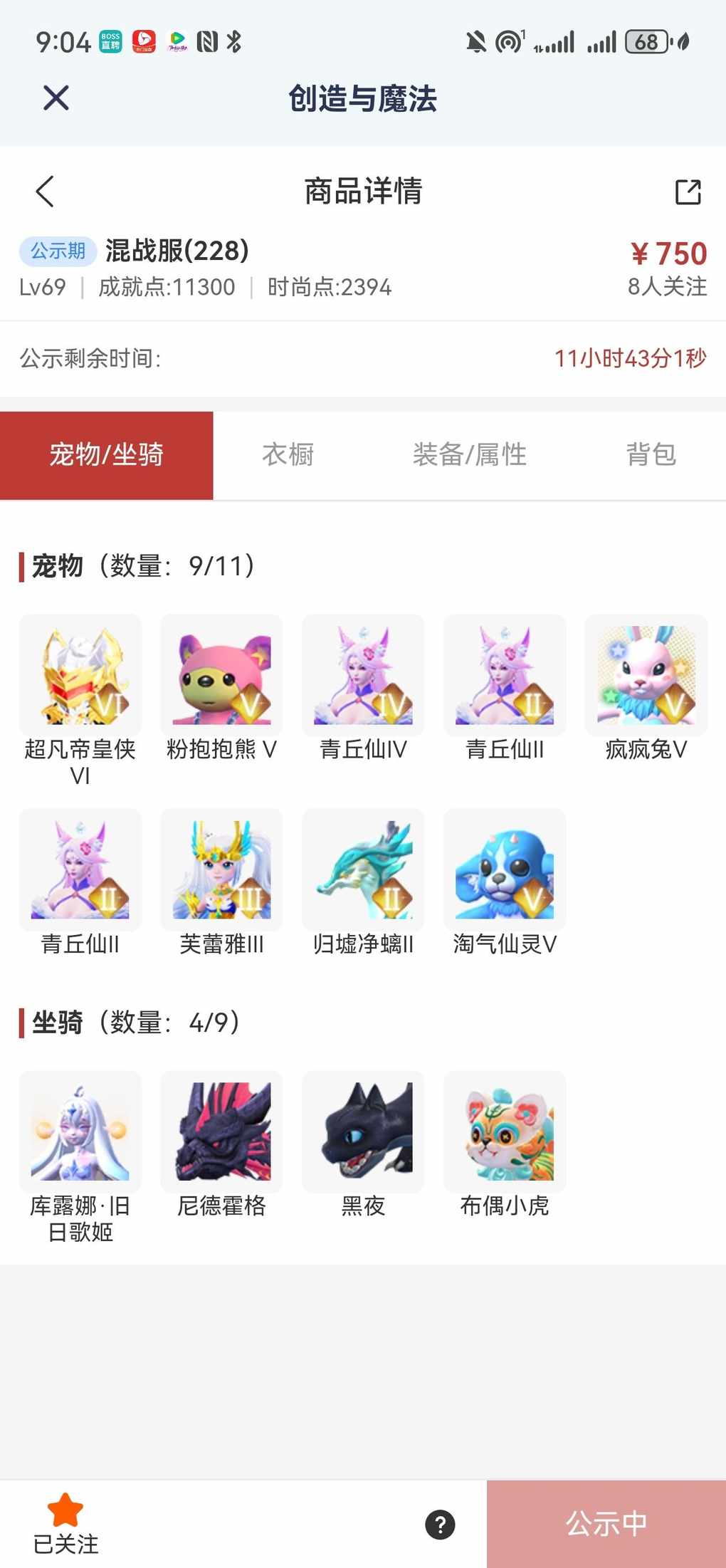View pet 青丘仙IV
The height and width of the screenshot is (1568, 726).
(x=363, y=675)
